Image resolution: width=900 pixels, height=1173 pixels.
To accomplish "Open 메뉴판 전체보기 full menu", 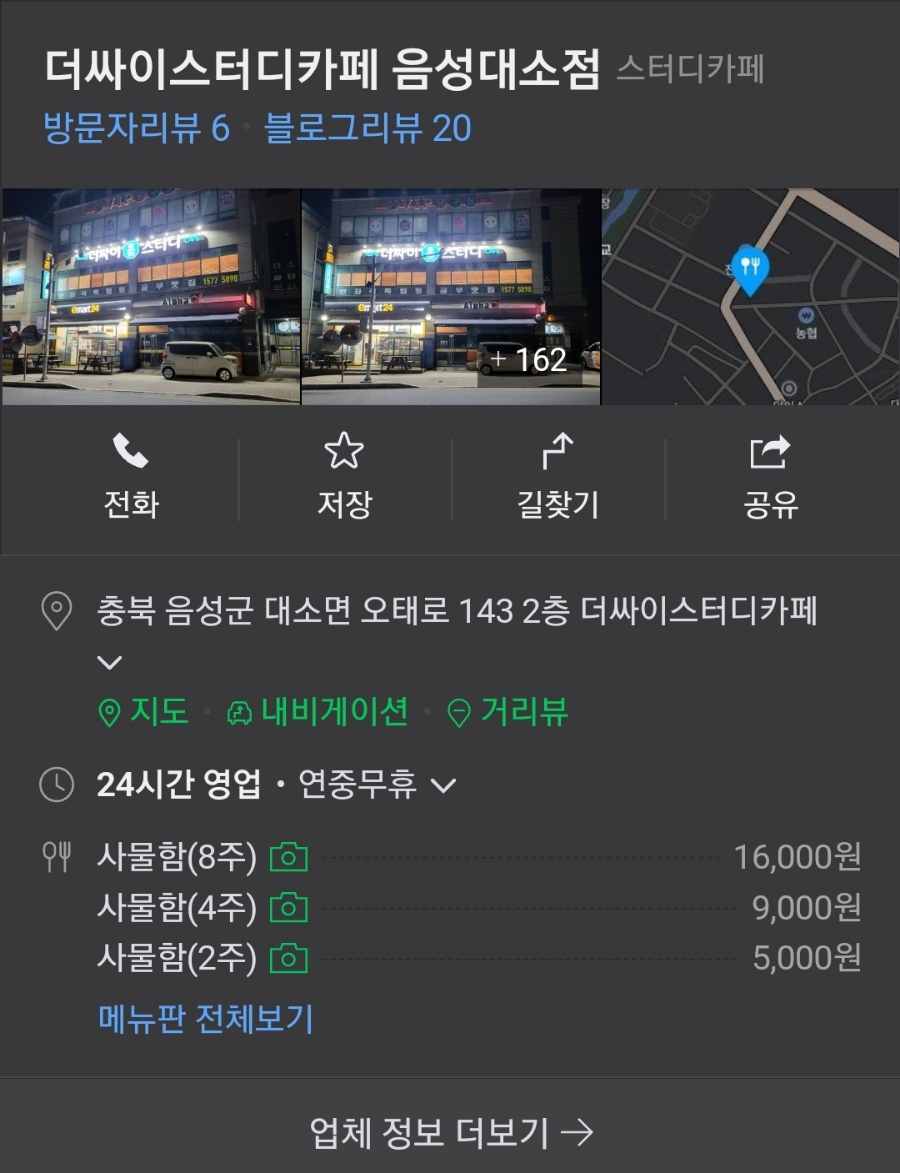I will pyautogui.click(x=205, y=1019).
